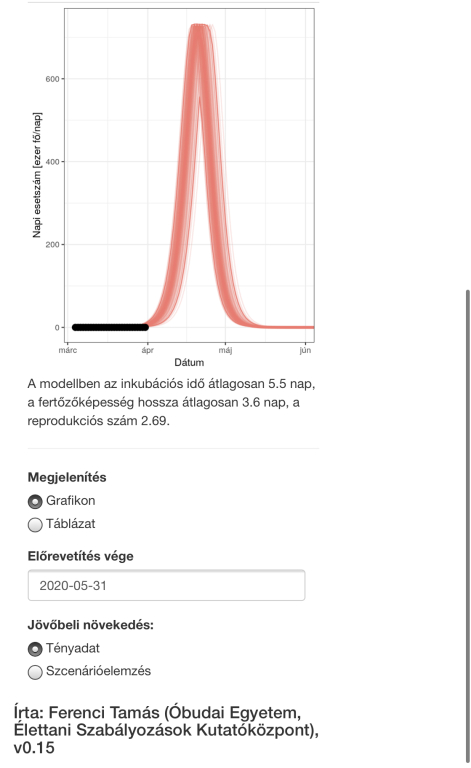
Task: Select the Grafikon display option
Action: [x=35, y=502]
